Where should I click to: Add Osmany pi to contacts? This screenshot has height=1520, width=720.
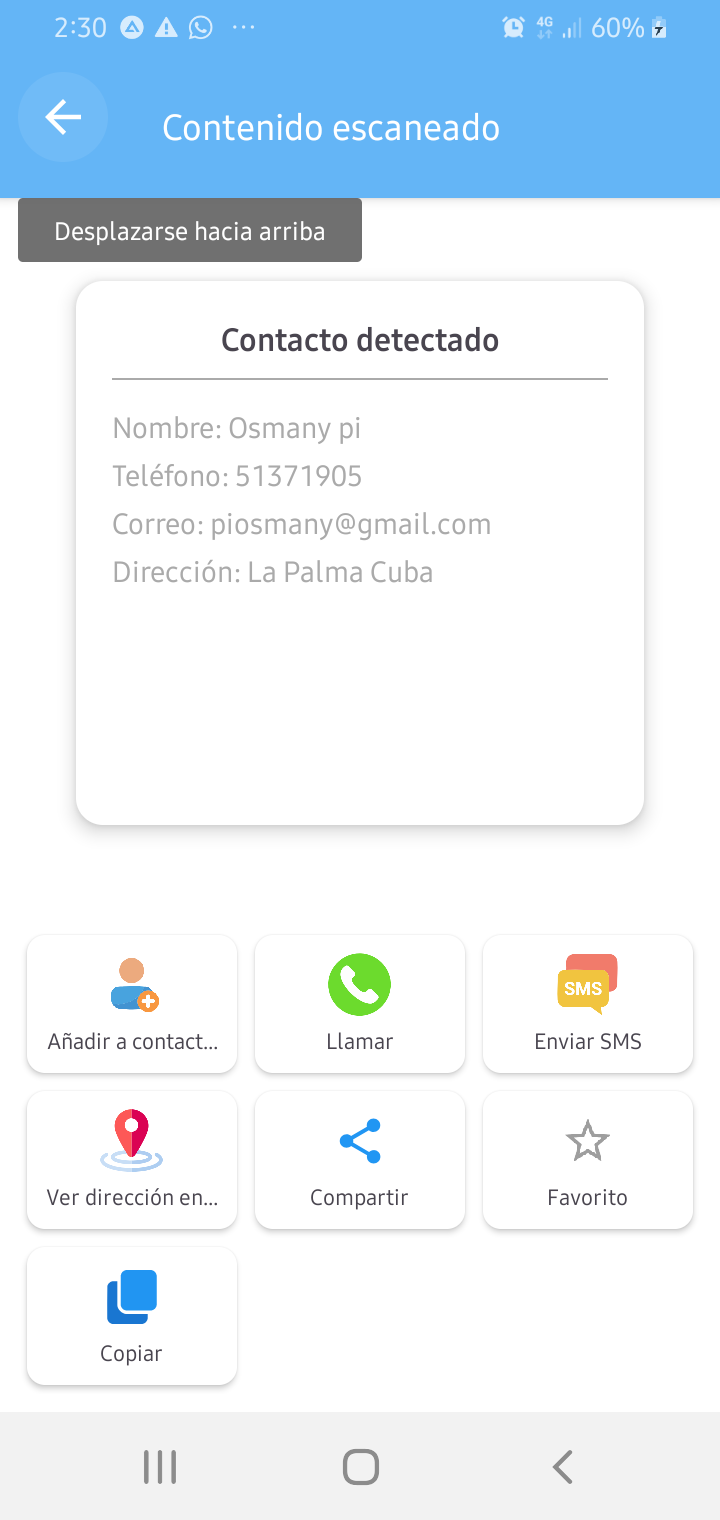point(132,1003)
